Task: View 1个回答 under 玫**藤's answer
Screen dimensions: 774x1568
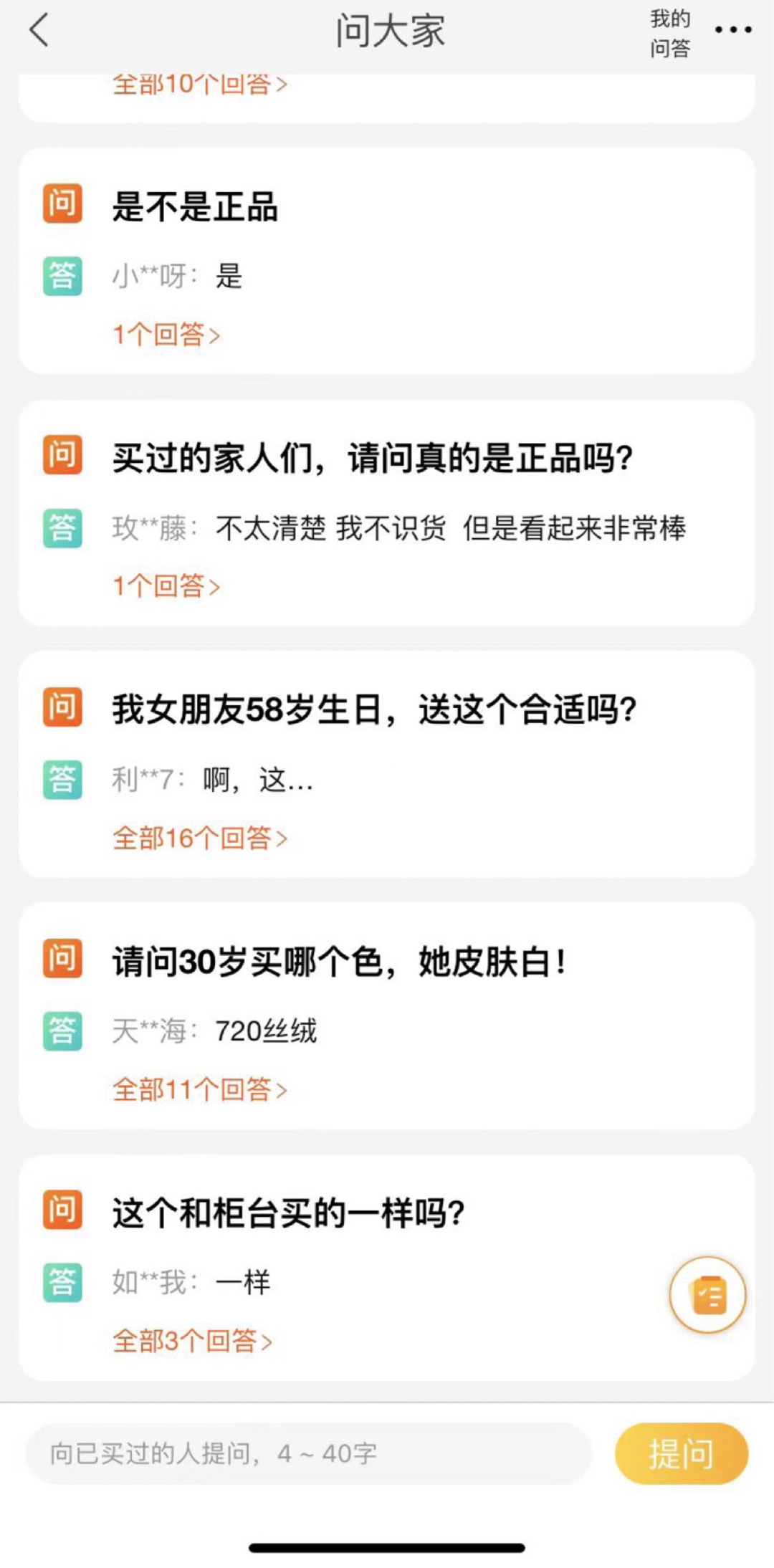Action: [166, 586]
